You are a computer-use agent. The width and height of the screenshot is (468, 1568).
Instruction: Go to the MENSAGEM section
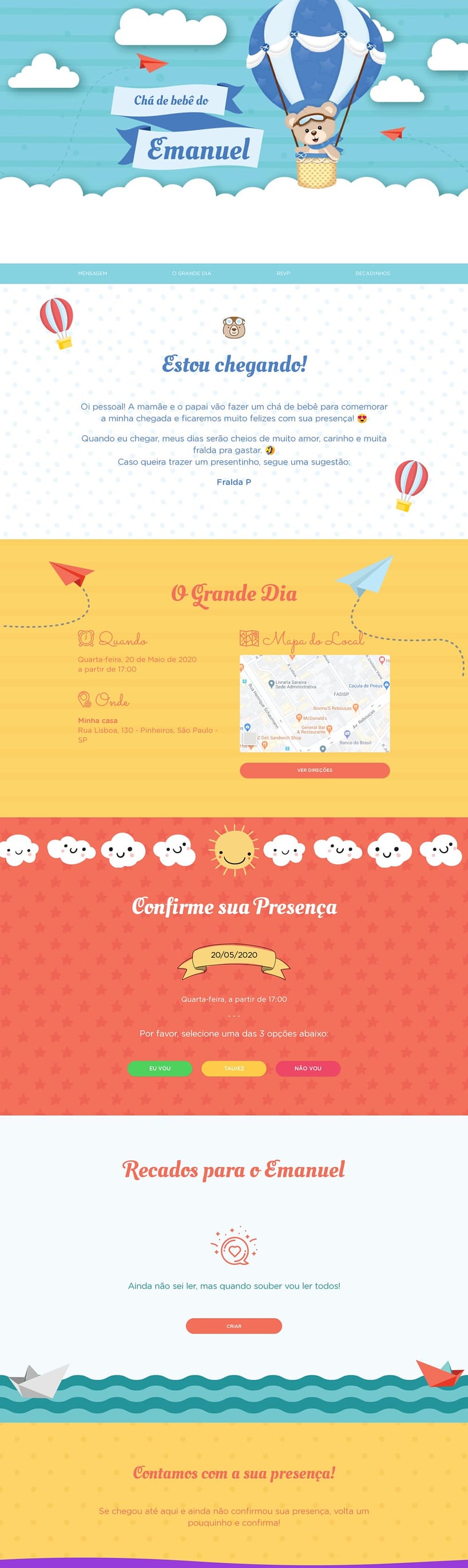(92, 273)
